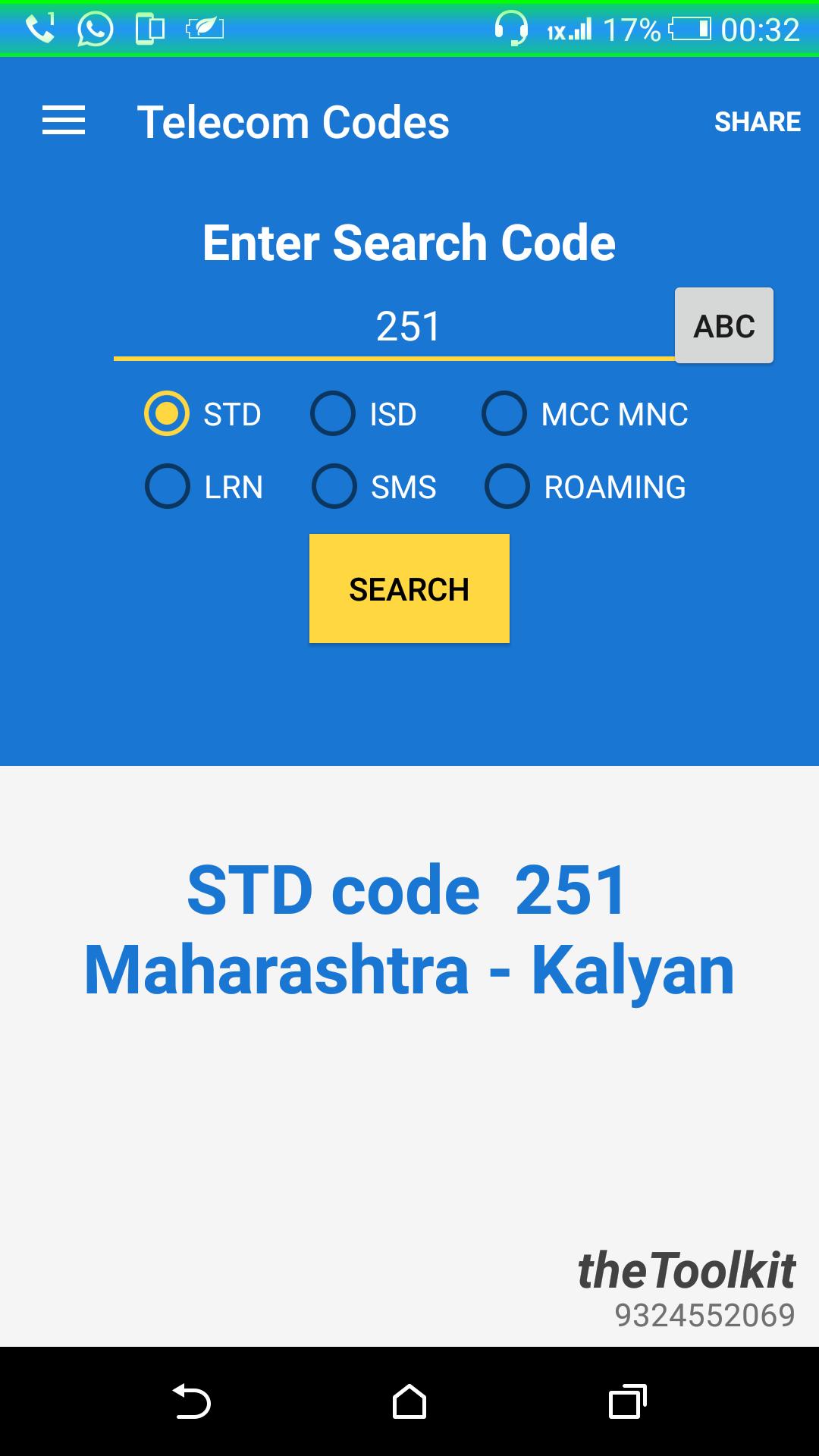Tap SHARE in the app bar
This screenshot has width=819, height=1456.
point(757,122)
